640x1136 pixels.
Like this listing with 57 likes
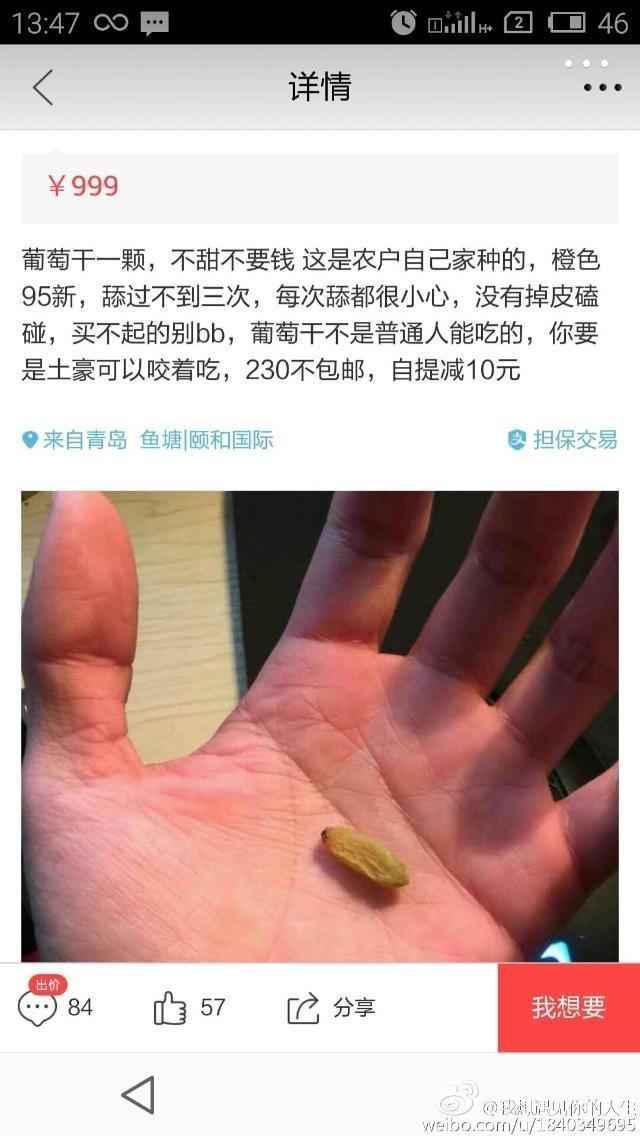pyautogui.click(x=190, y=1007)
